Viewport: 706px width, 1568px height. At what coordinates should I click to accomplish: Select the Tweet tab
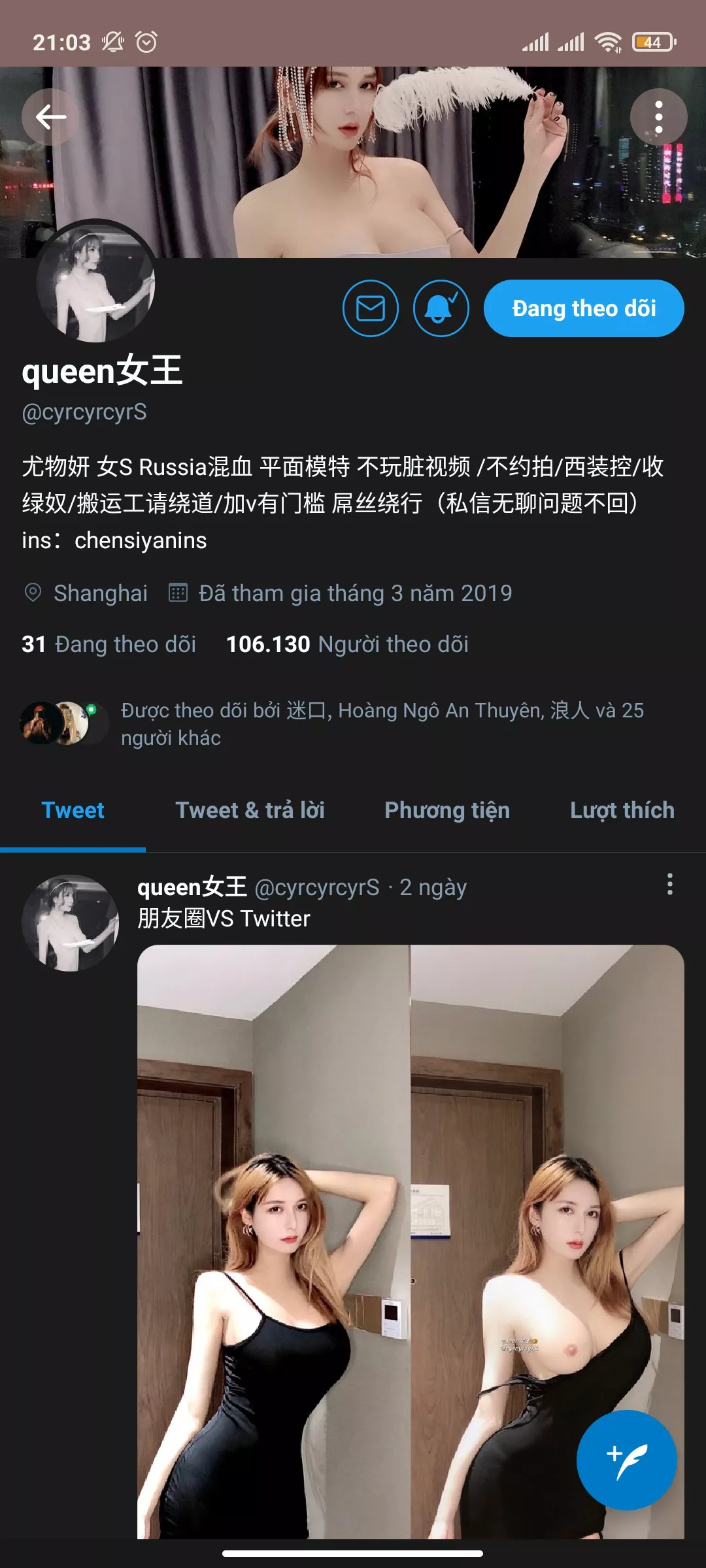tap(73, 810)
